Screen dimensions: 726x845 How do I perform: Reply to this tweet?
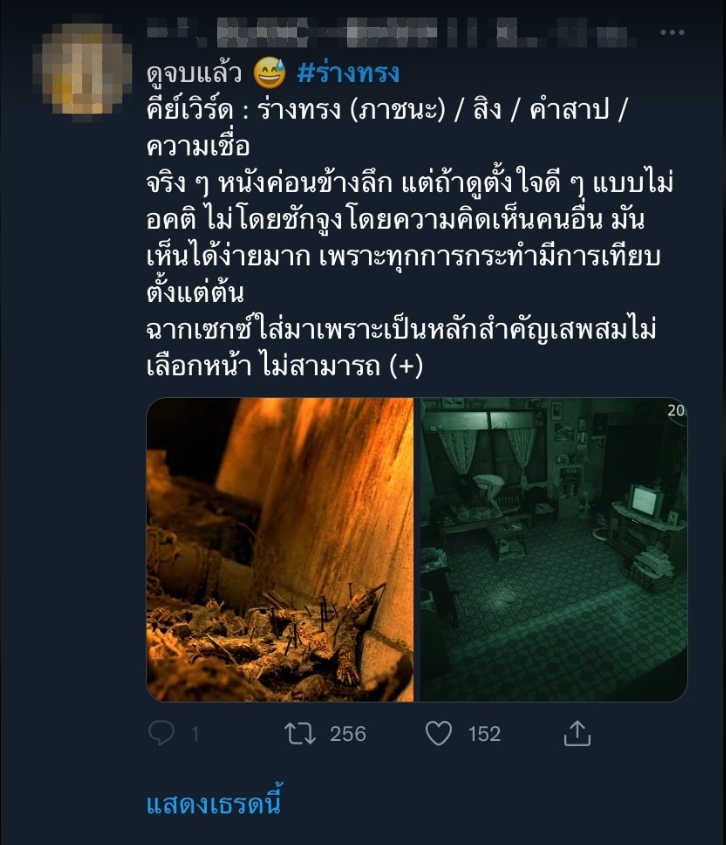point(162,734)
